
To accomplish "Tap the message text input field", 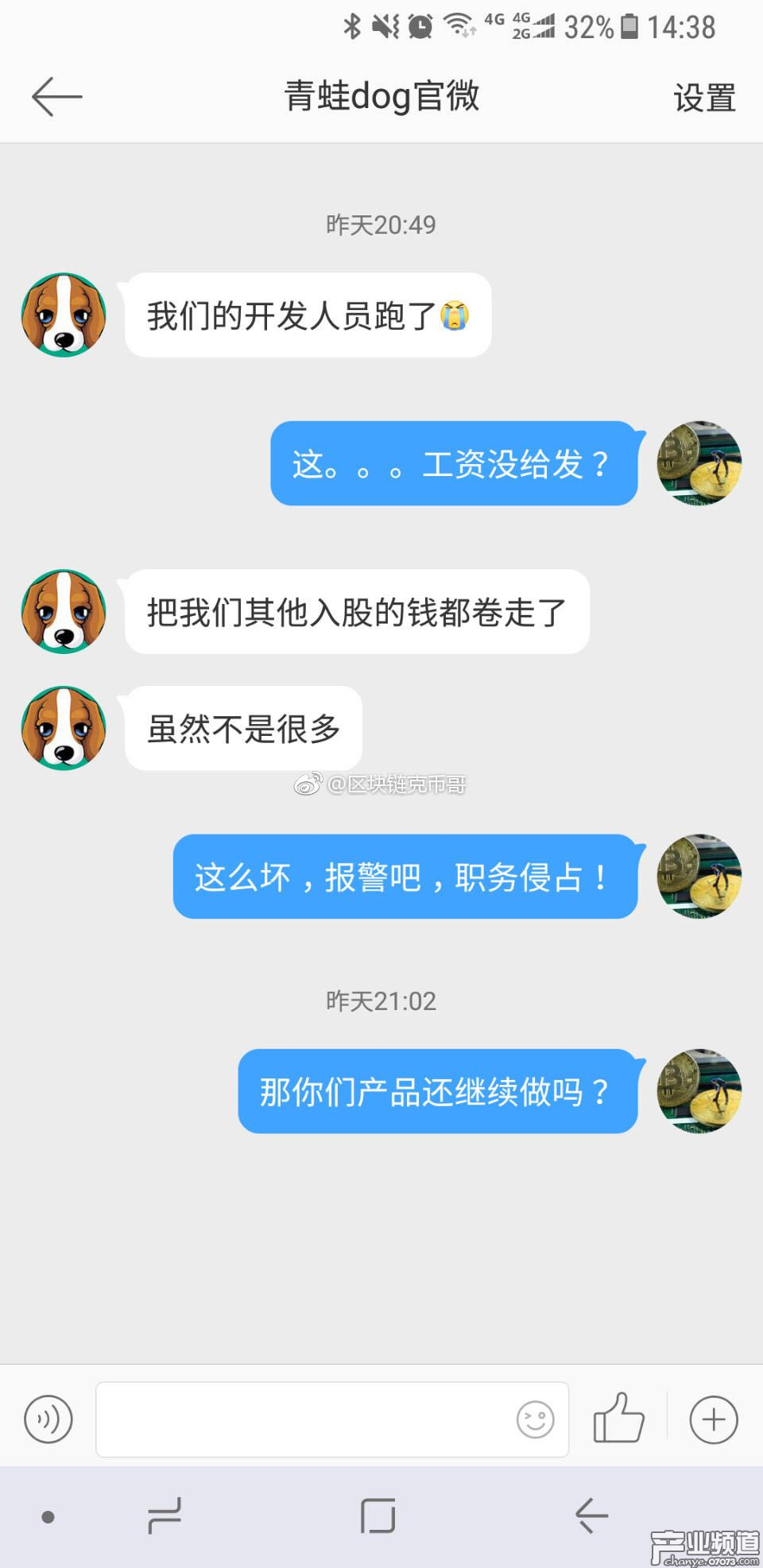I will pyautogui.click(x=318, y=1419).
